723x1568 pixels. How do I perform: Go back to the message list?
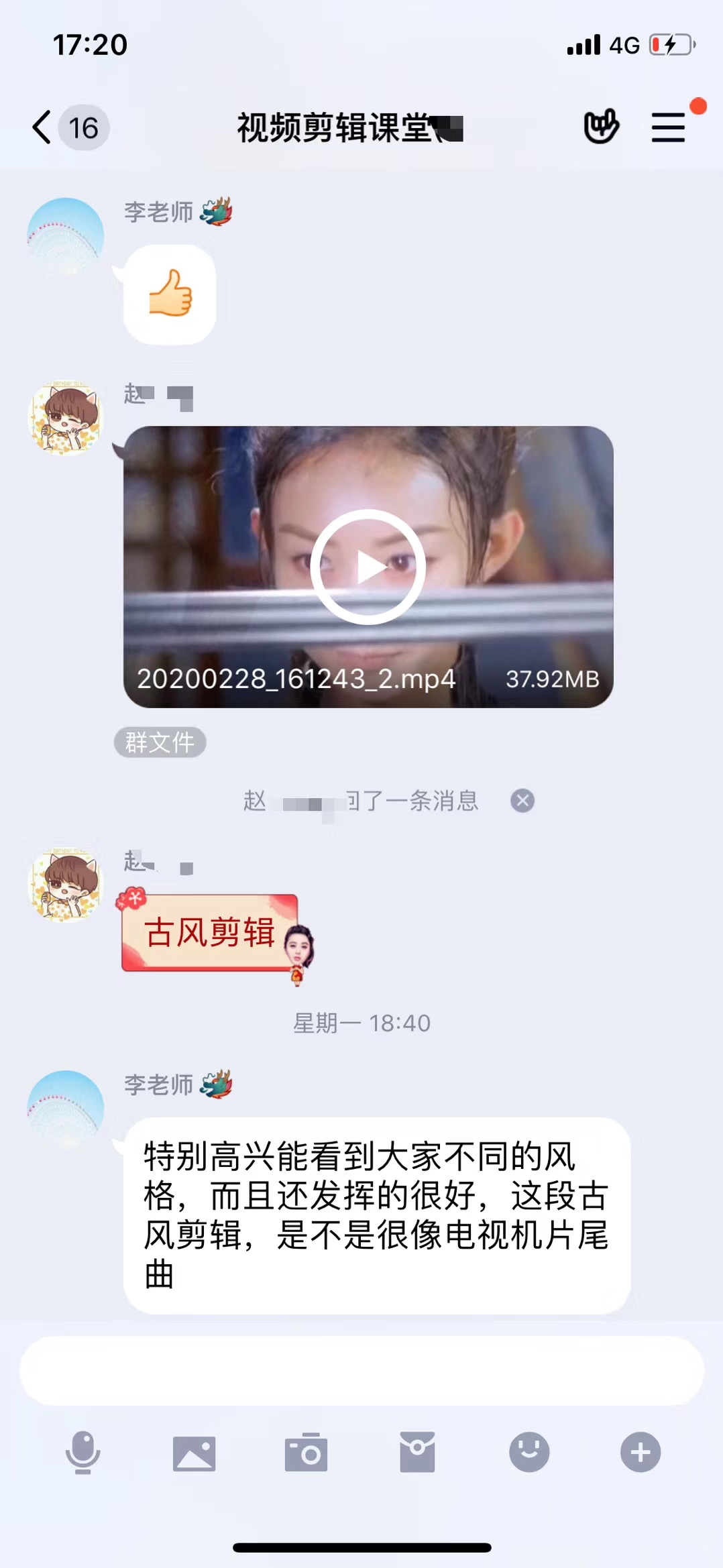tap(42, 127)
